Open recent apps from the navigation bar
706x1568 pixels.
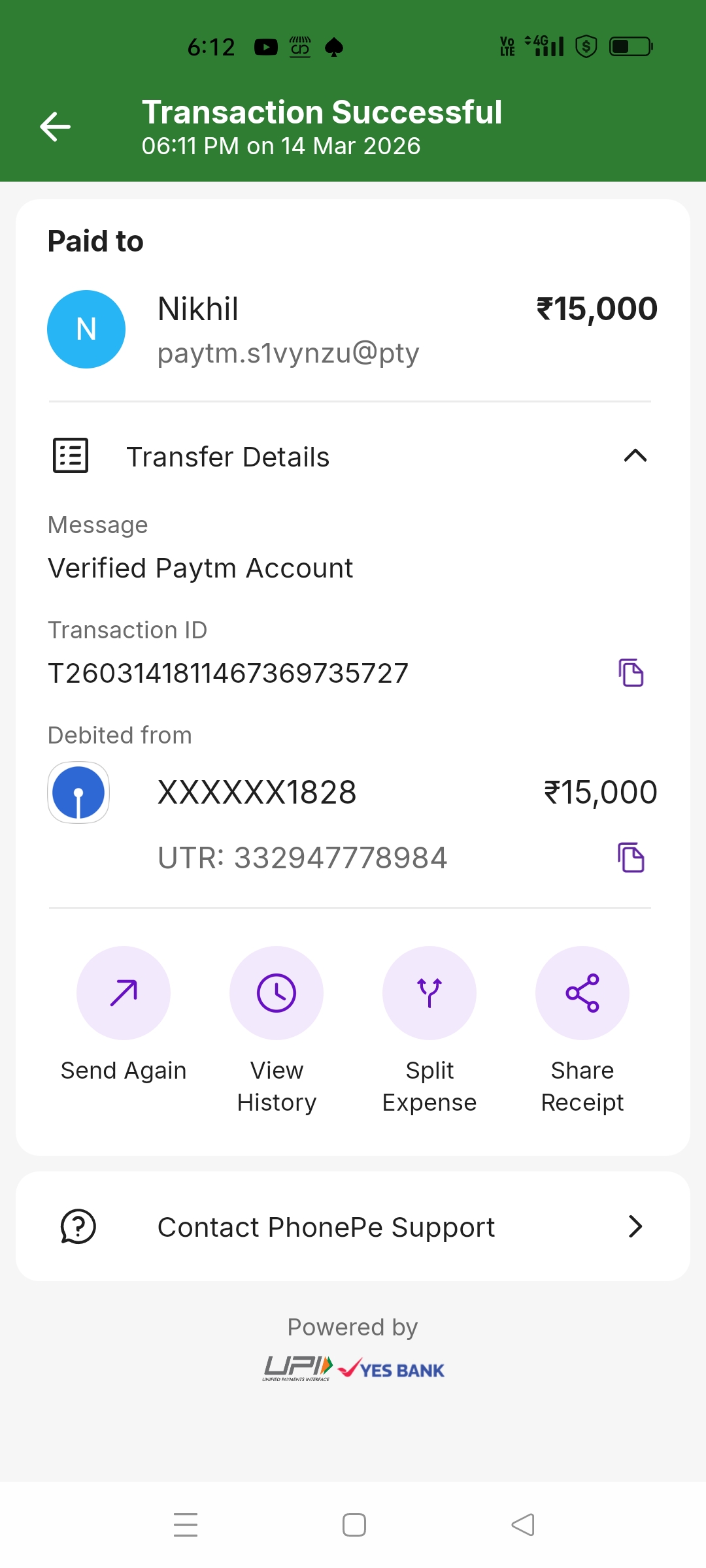[186, 1525]
